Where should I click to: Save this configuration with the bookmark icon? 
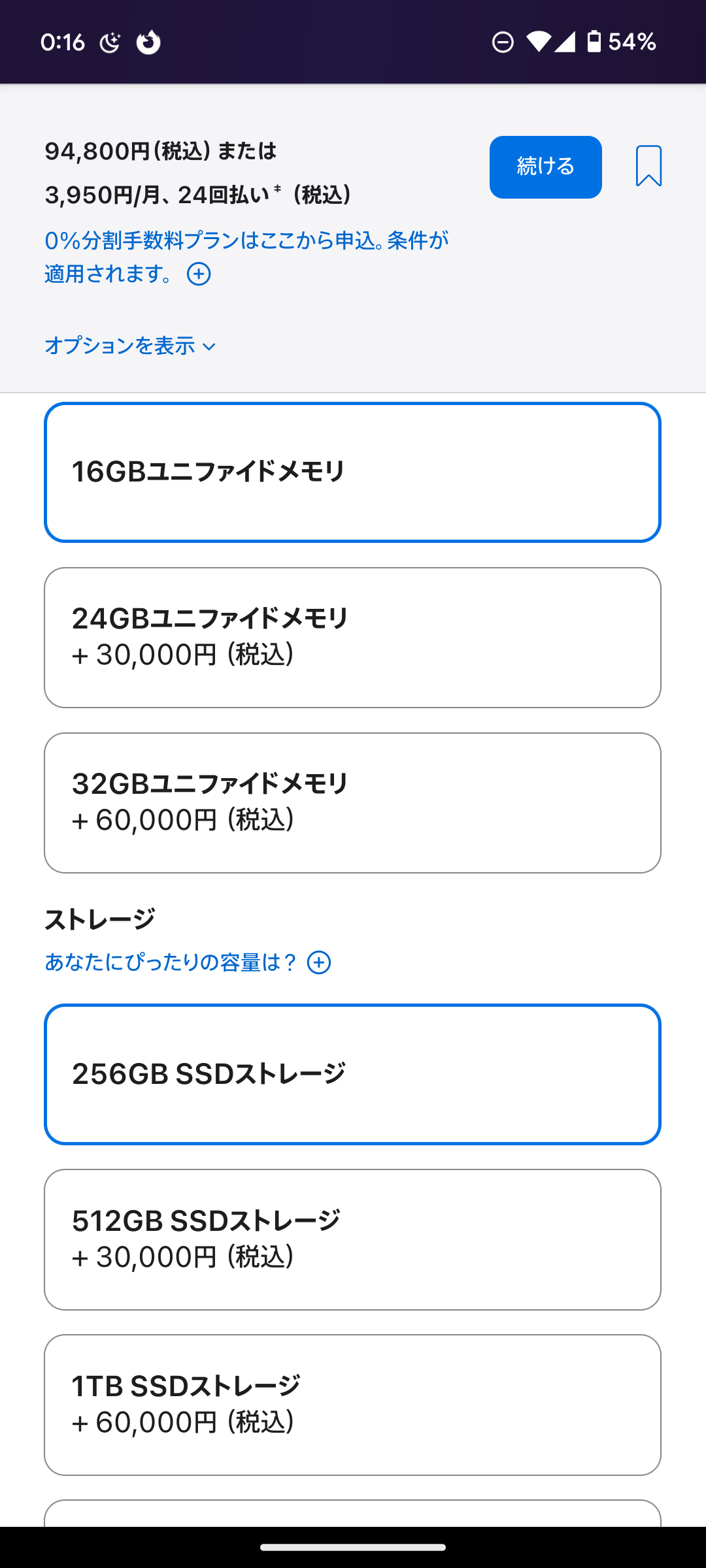[x=648, y=166]
